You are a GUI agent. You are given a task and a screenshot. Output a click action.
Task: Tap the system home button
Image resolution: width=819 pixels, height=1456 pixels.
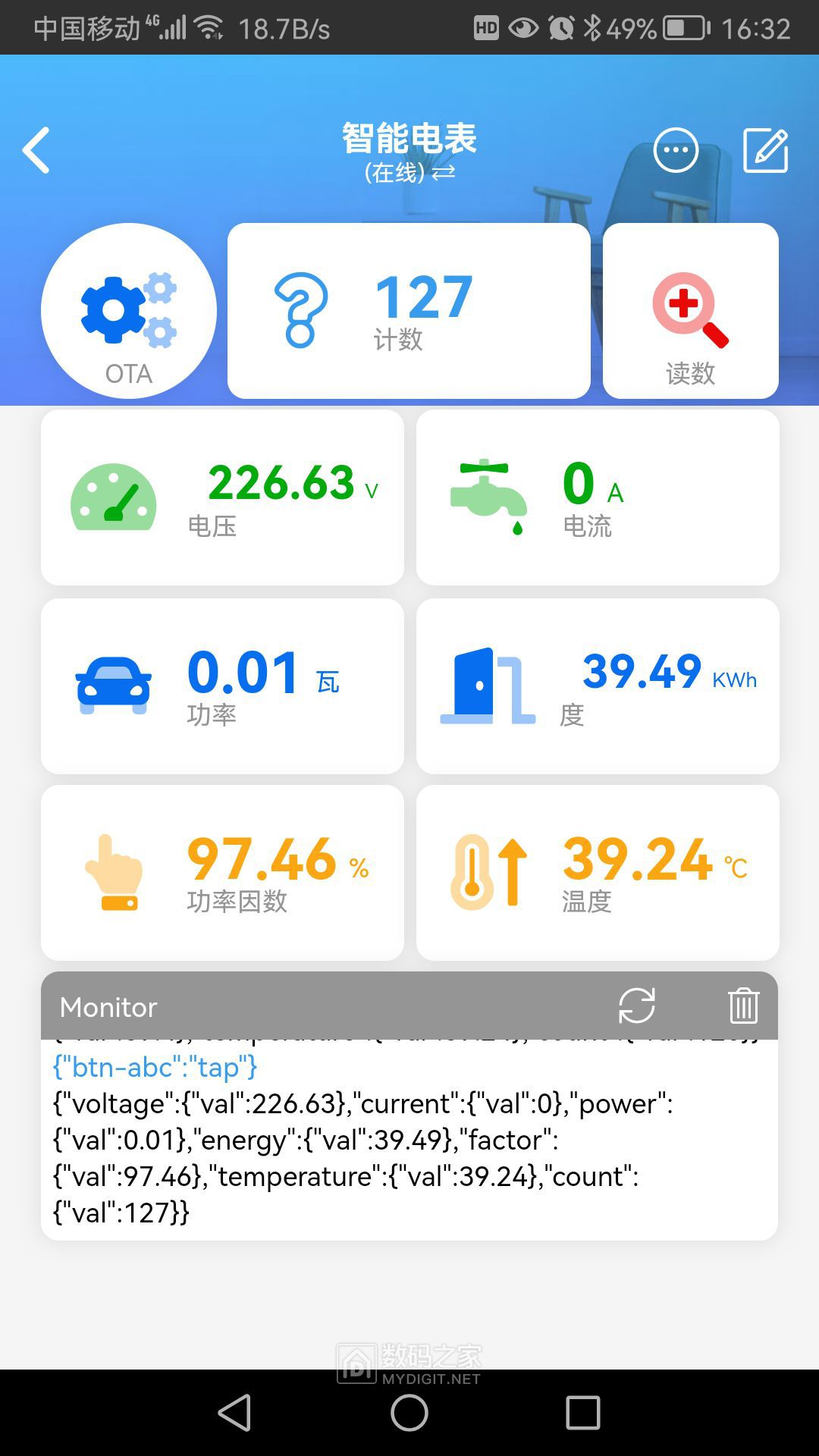(409, 1413)
